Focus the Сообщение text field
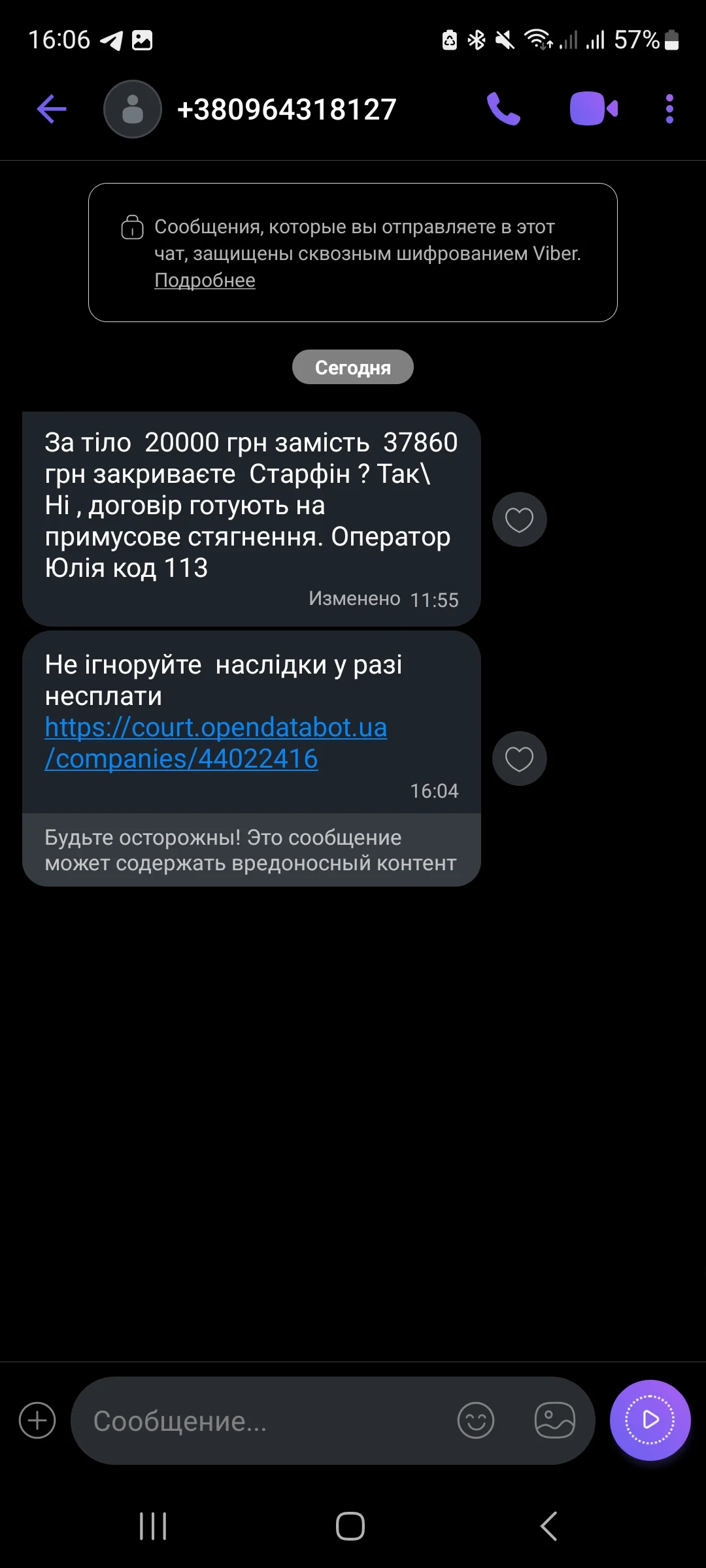The image size is (706, 1568). (x=261, y=1421)
